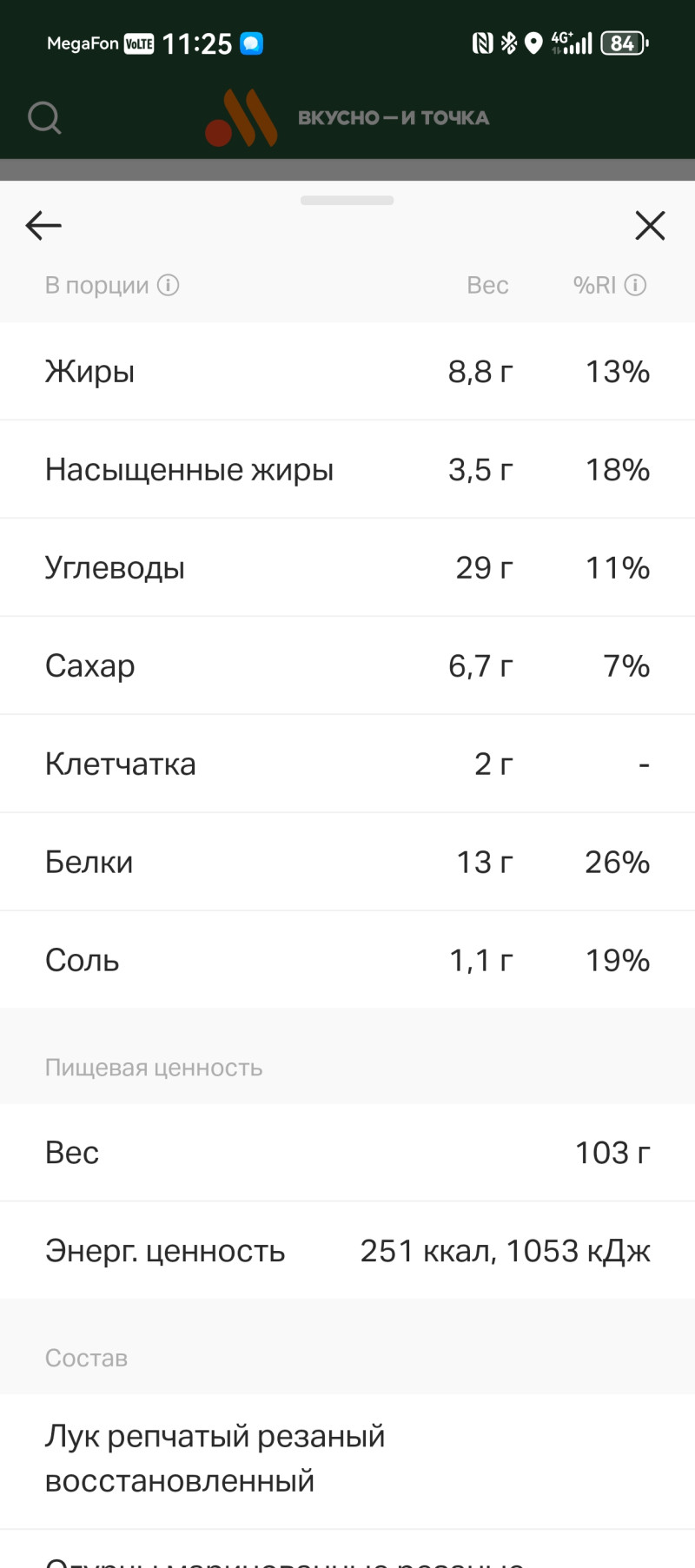The image size is (695, 1568).
Task: Close the nutrition info sheet
Action: click(650, 226)
